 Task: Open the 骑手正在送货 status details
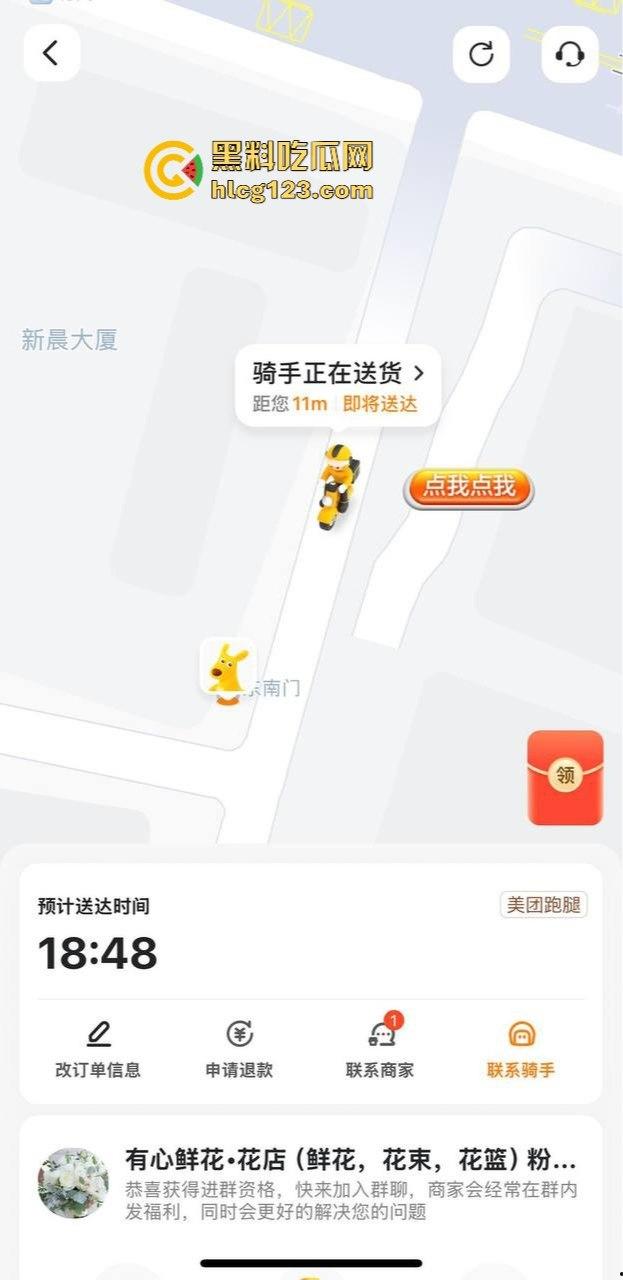337,385
